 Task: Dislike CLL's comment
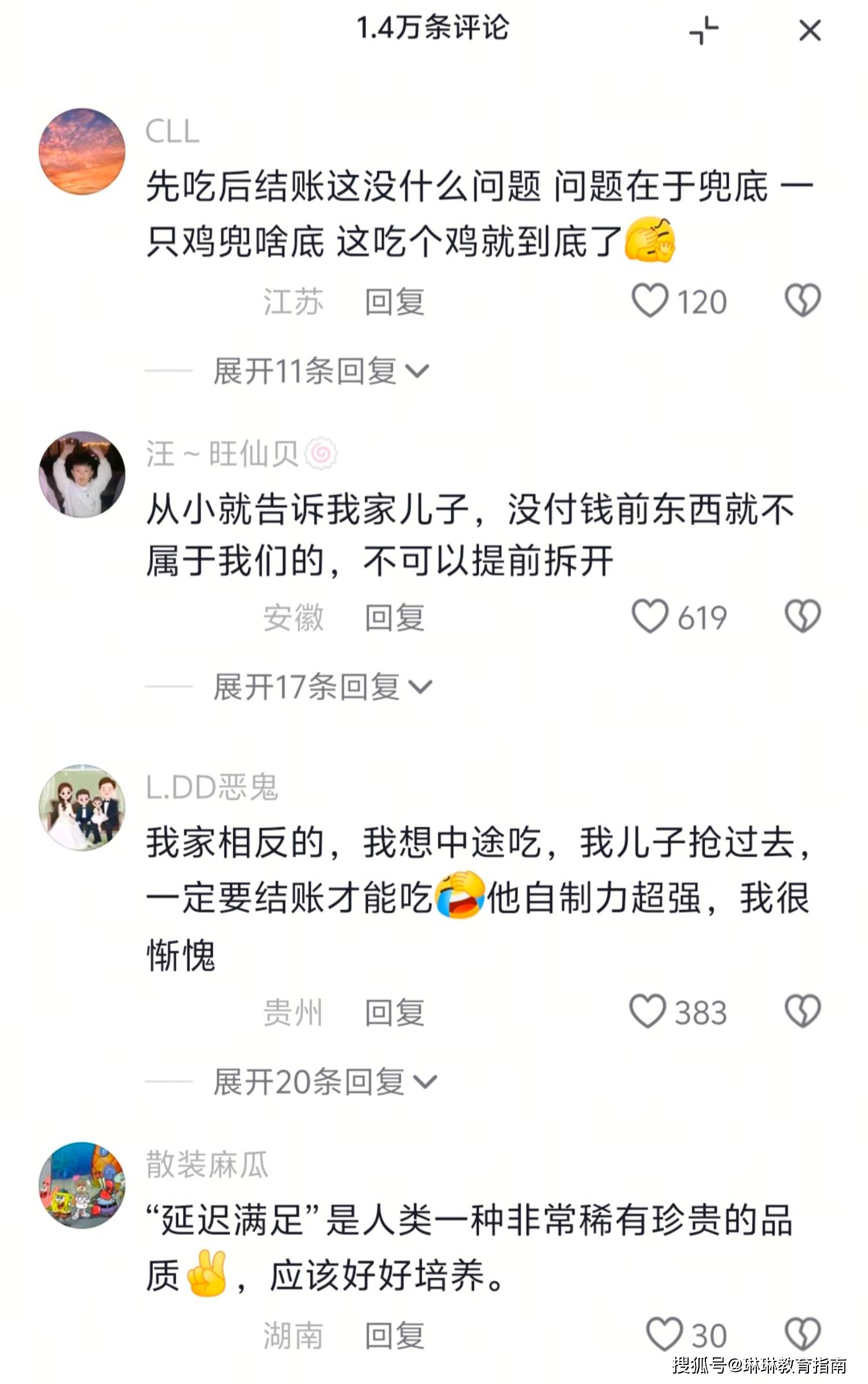pos(803,300)
